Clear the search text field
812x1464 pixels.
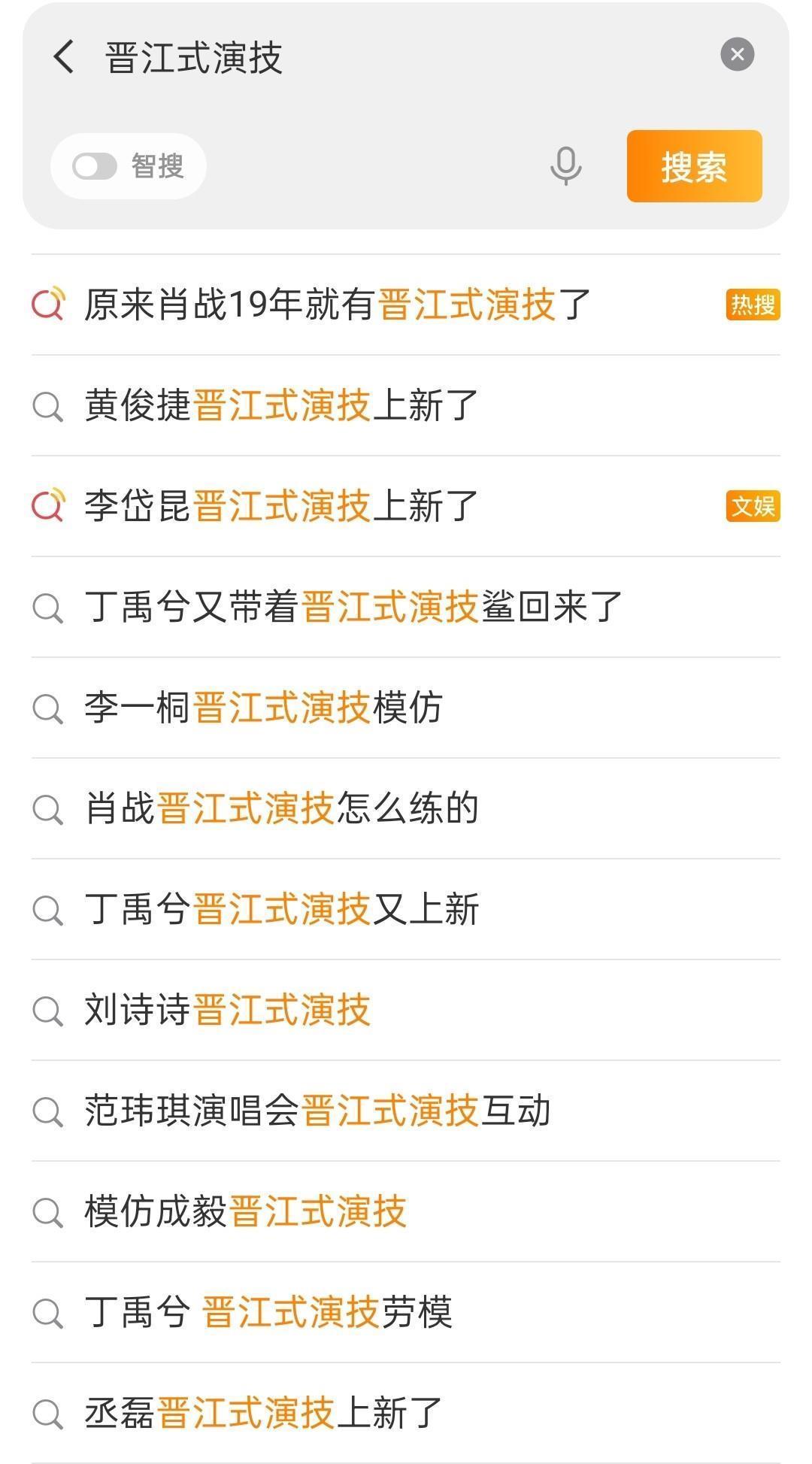pos(737,54)
